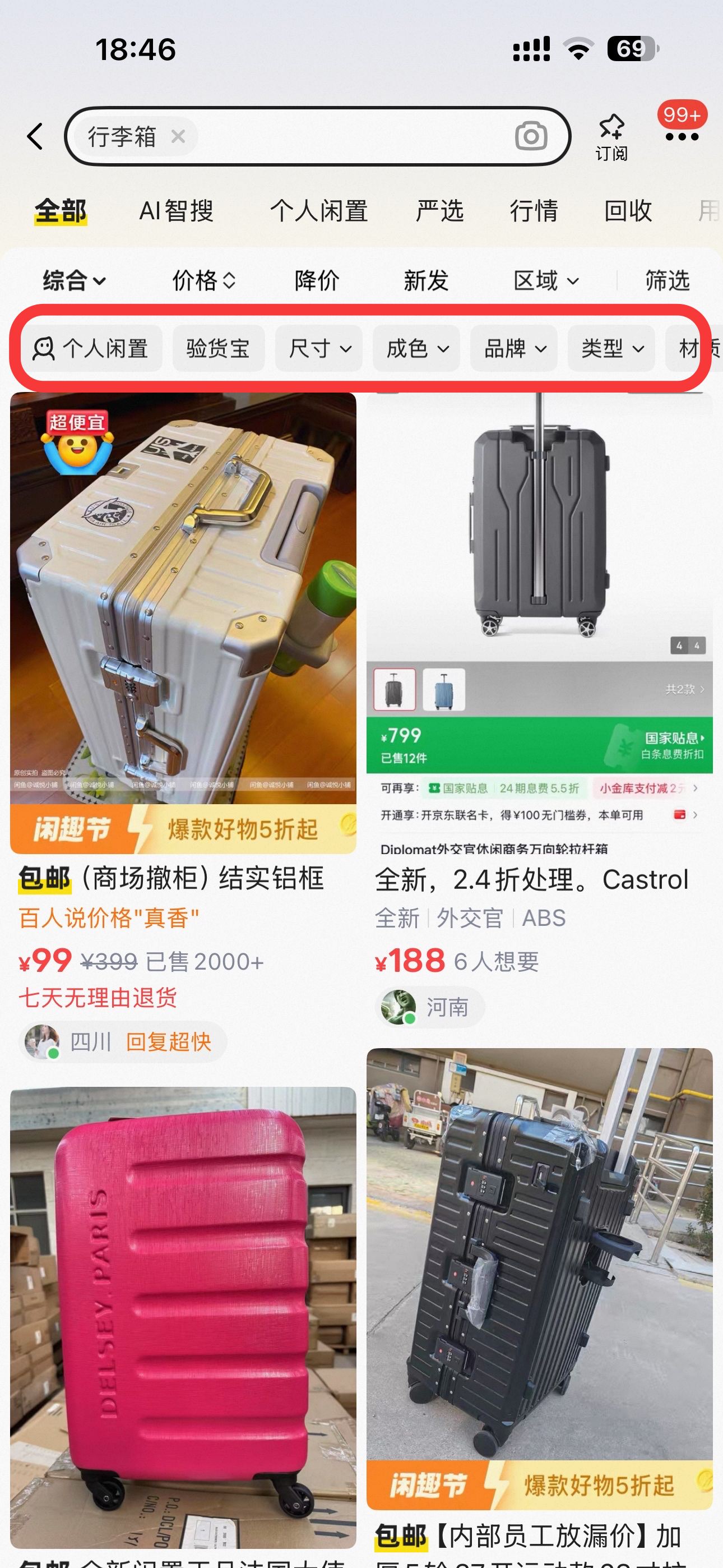Switch to the AI智搜 tab
723x1568 pixels.
177,211
